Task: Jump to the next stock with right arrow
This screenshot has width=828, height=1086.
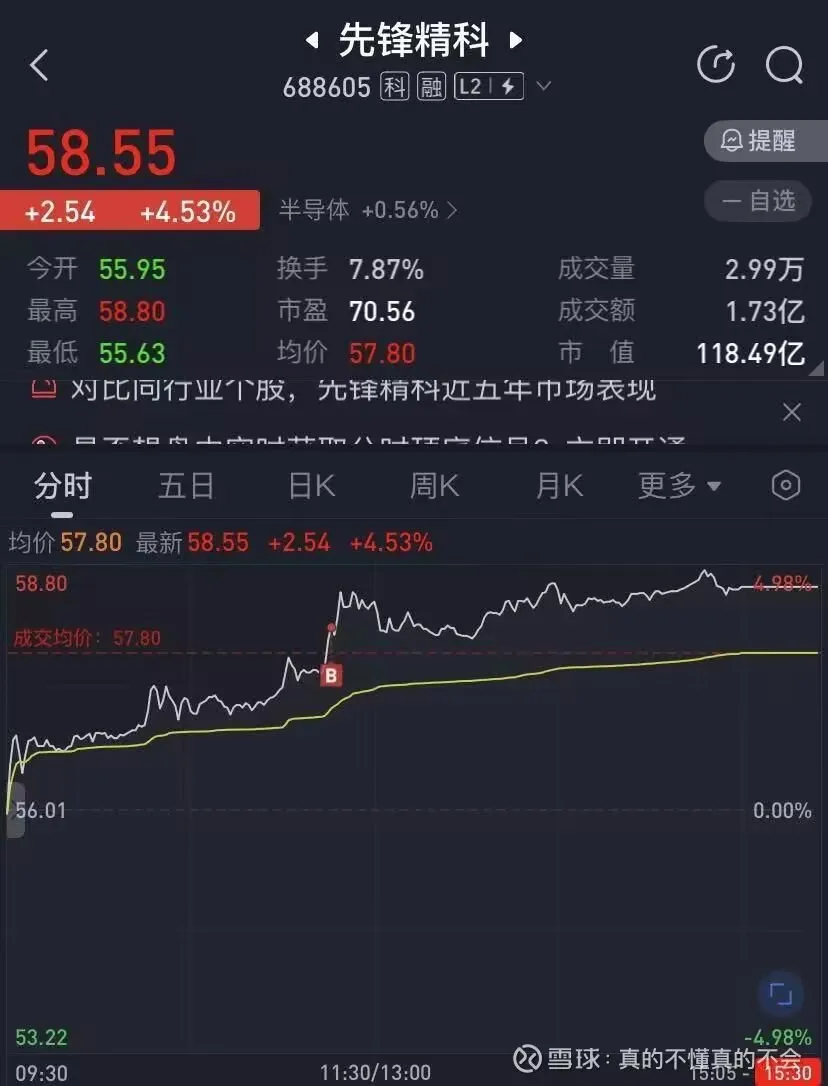Action: pos(516,41)
